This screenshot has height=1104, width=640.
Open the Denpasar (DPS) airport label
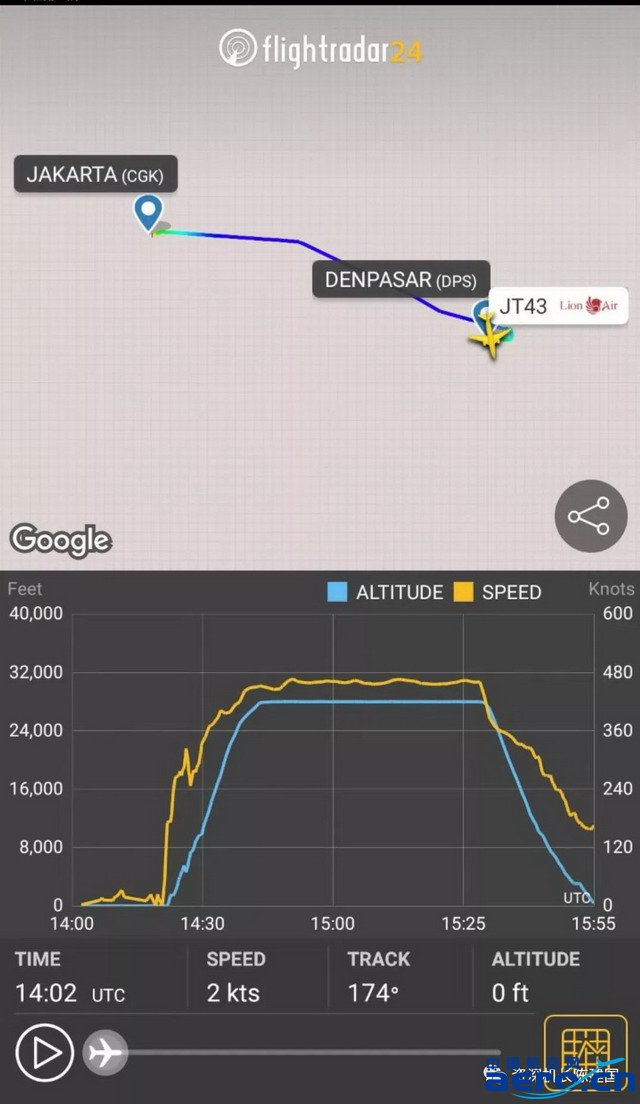pos(400,279)
